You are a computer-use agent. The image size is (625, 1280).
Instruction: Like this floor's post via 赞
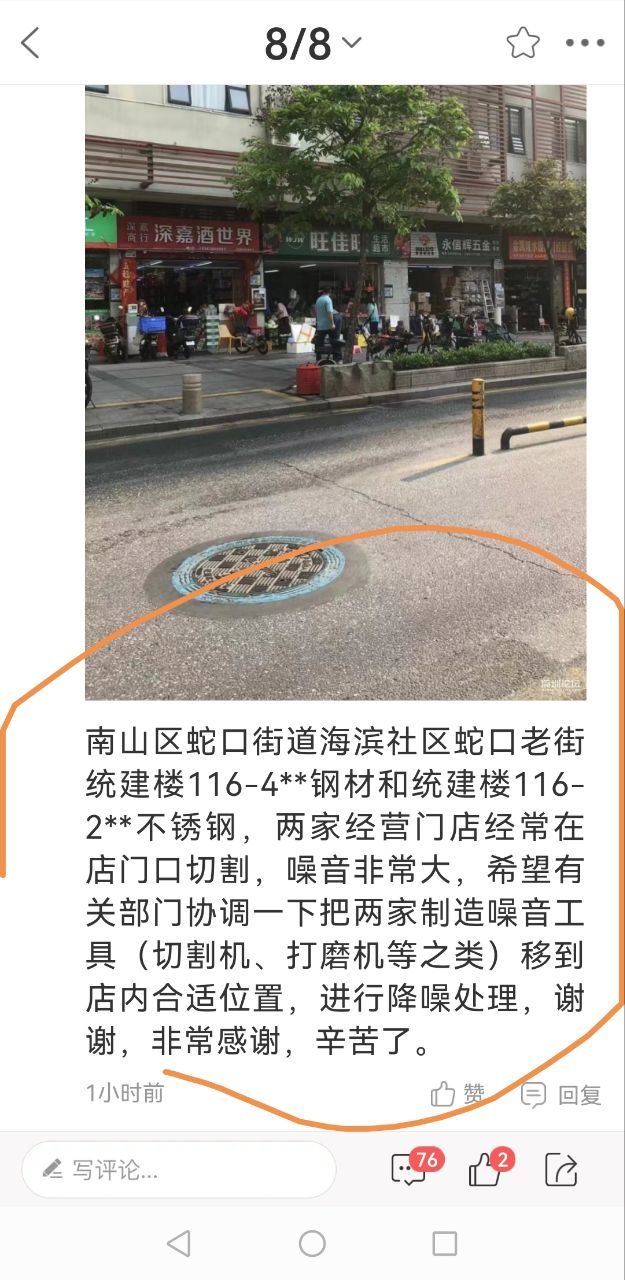[458, 1094]
